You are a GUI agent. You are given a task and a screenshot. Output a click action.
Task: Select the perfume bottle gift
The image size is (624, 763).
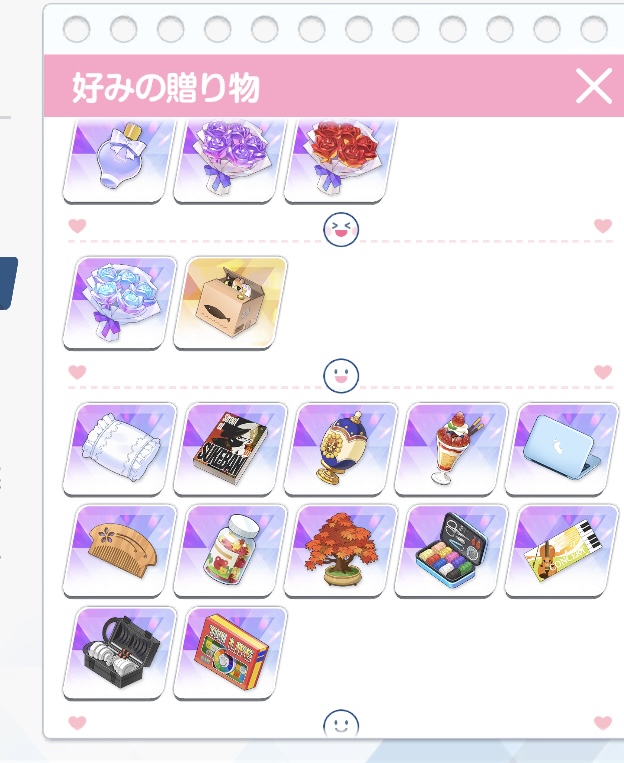(x=120, y=160)
